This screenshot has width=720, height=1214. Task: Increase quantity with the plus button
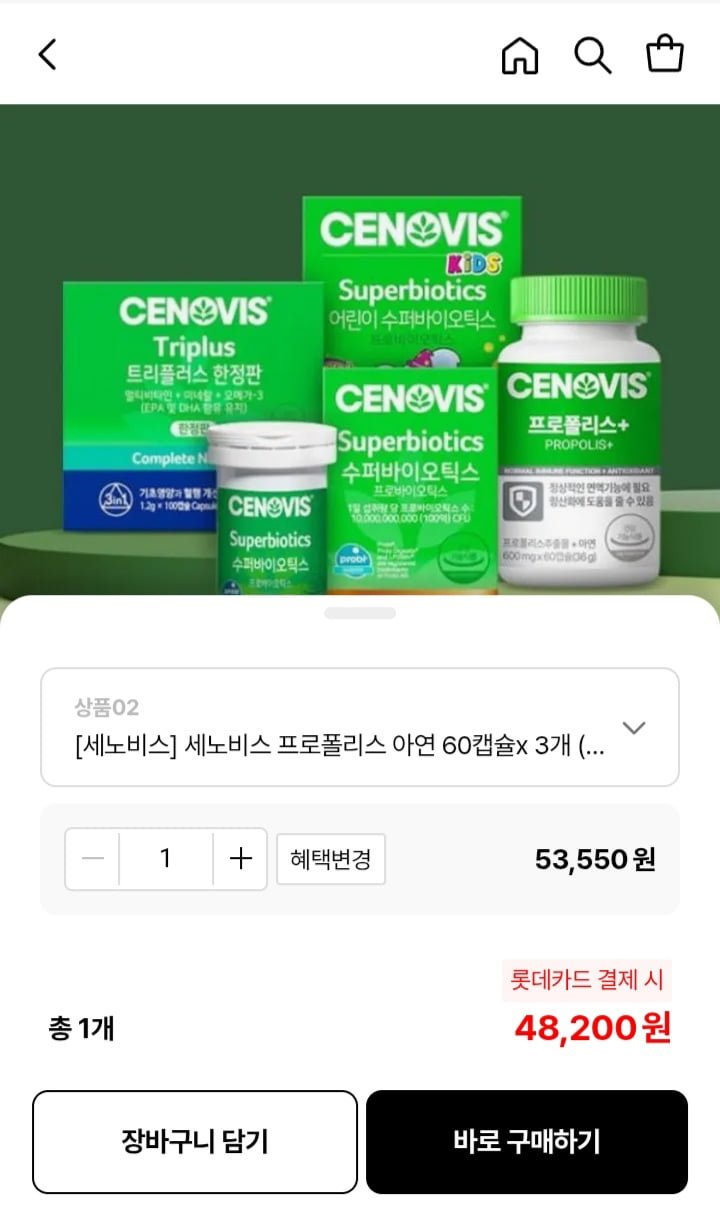(x=240, y=859)
